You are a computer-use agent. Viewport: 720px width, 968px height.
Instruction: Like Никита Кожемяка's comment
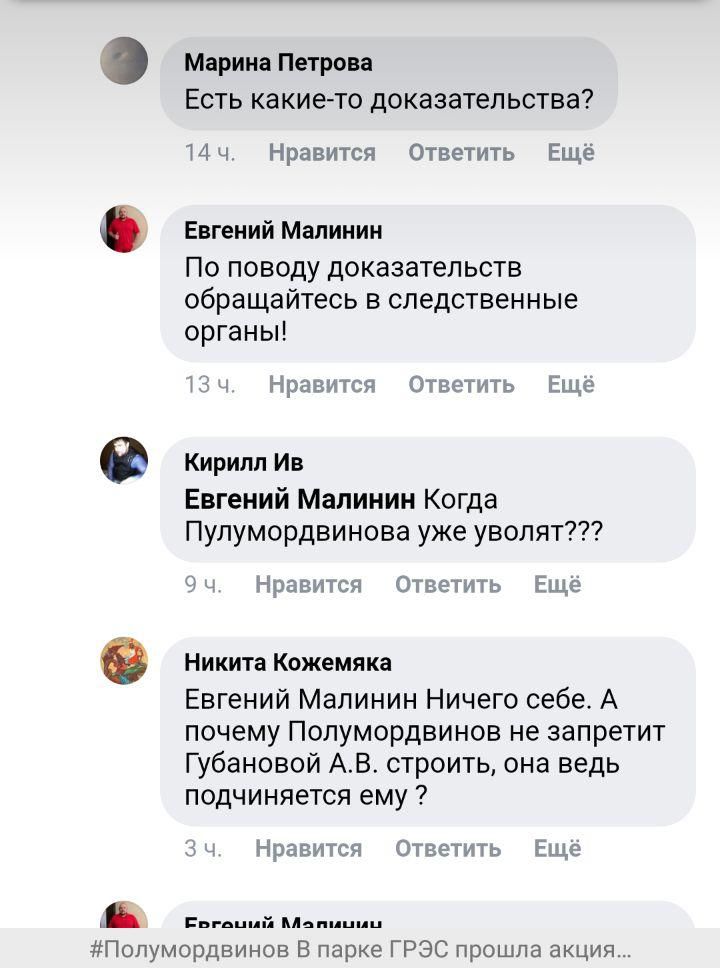tap(308, 849)
